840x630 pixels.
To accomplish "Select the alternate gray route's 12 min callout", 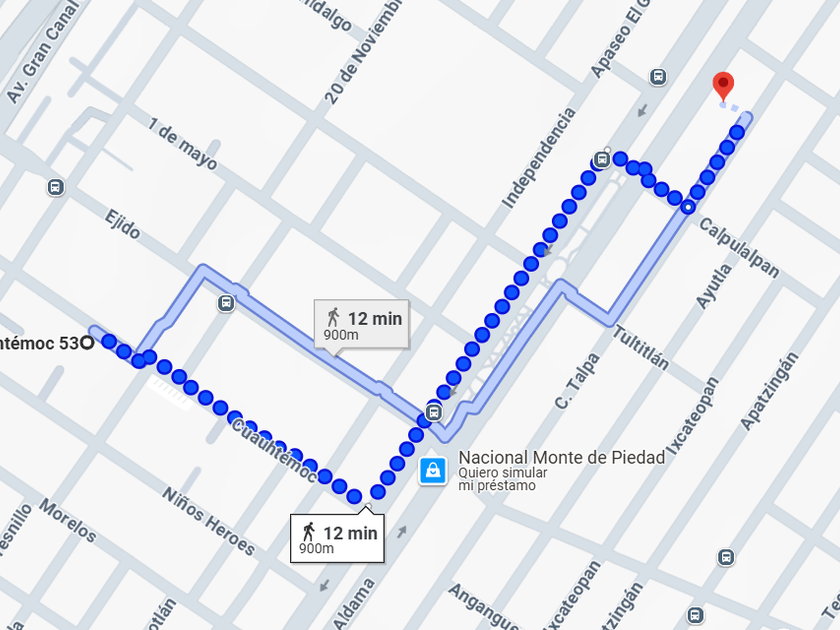I will 362,324.
